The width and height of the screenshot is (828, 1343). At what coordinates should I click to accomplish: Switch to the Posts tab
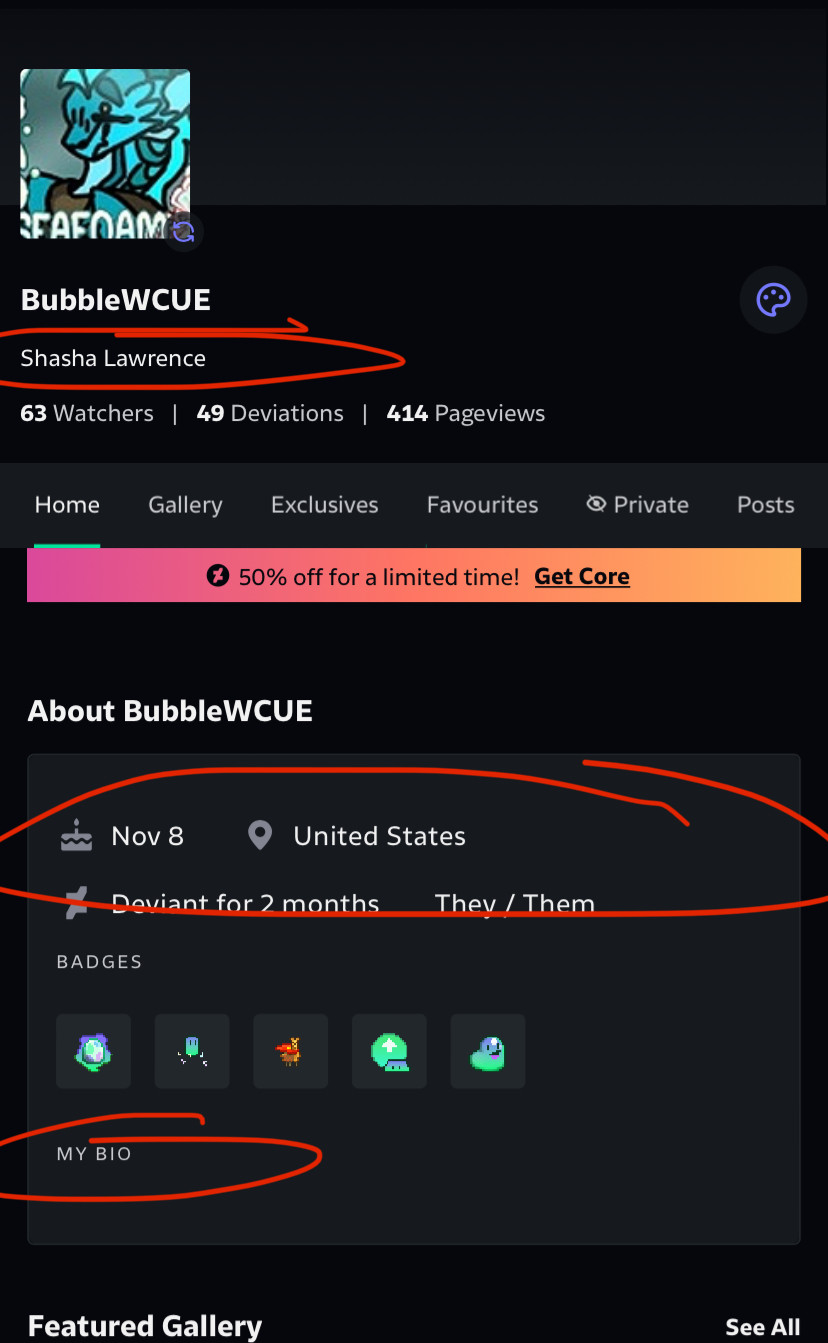click(x=765, y=505)
